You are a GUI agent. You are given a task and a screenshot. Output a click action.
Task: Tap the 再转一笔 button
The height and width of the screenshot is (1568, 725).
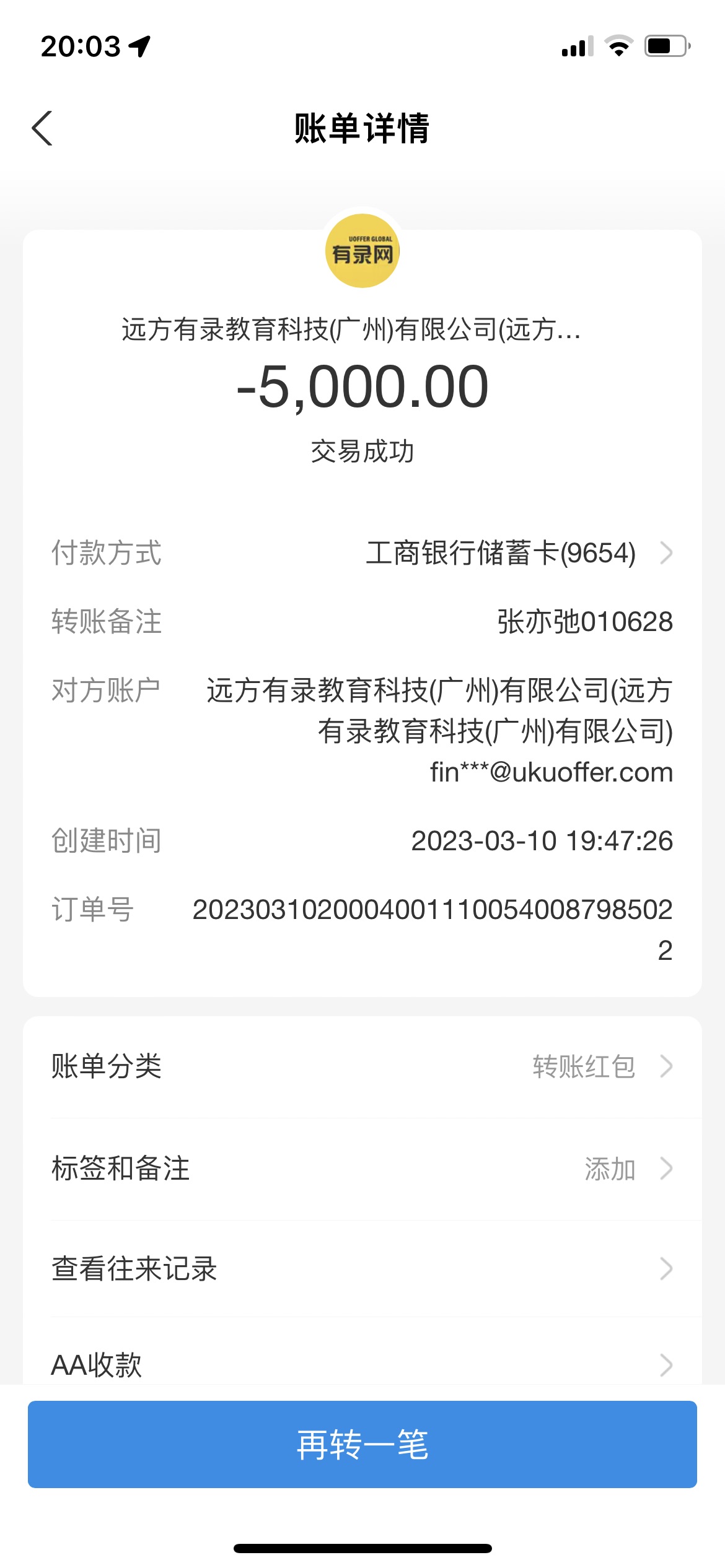pos(362,1444)
